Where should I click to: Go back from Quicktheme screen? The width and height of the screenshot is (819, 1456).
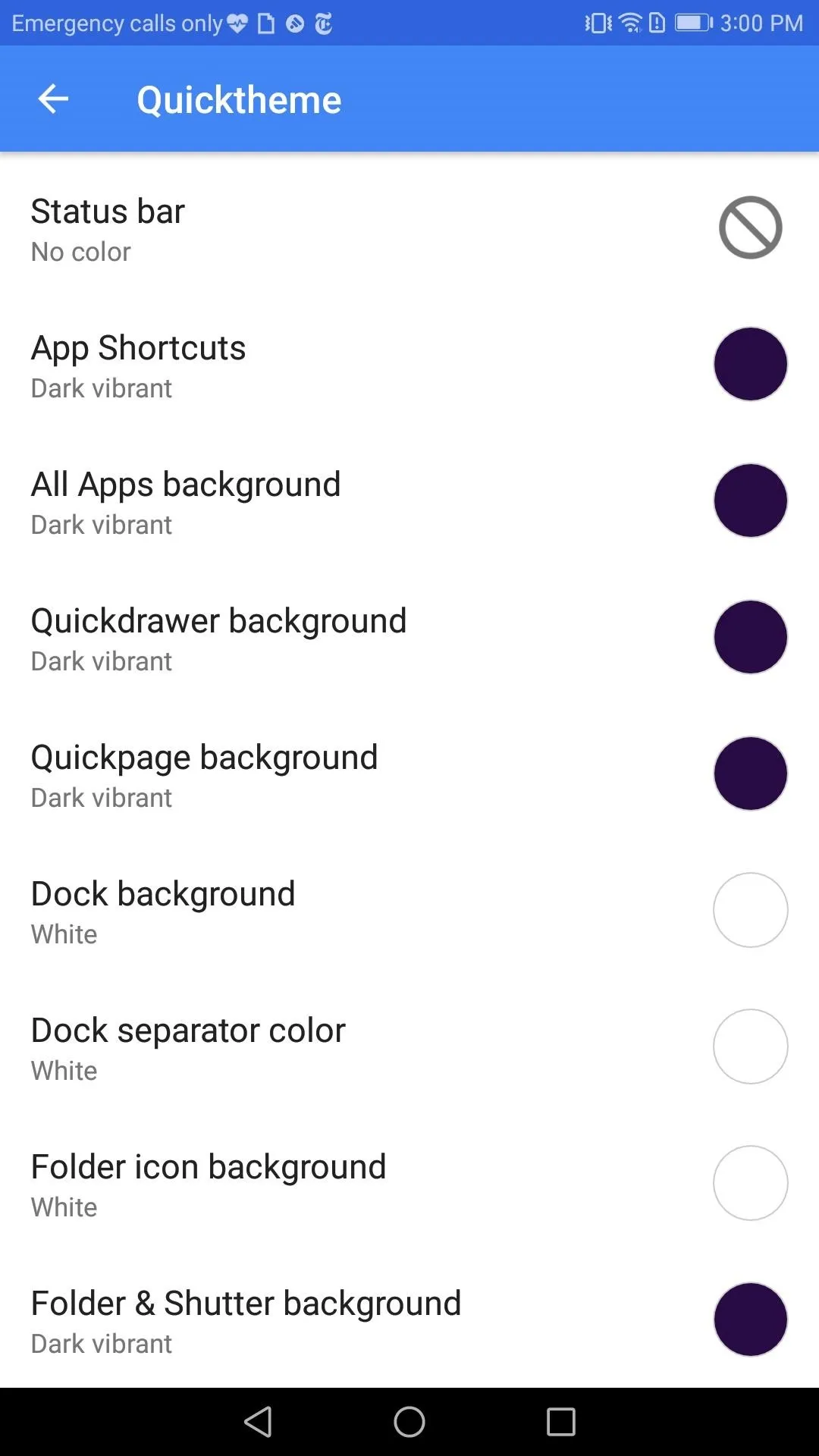[x=53, y=99]
